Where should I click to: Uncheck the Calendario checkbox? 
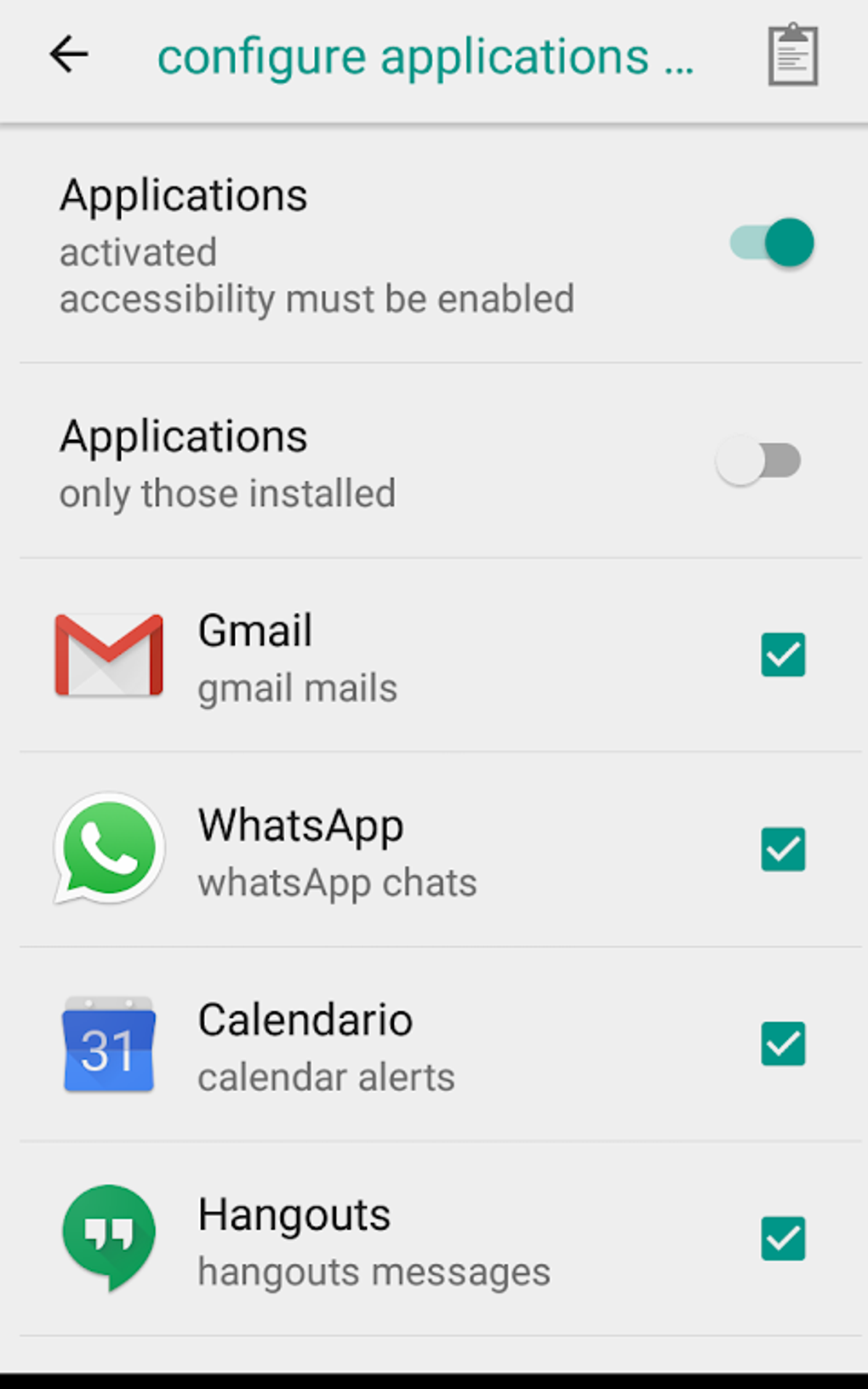783,1044
